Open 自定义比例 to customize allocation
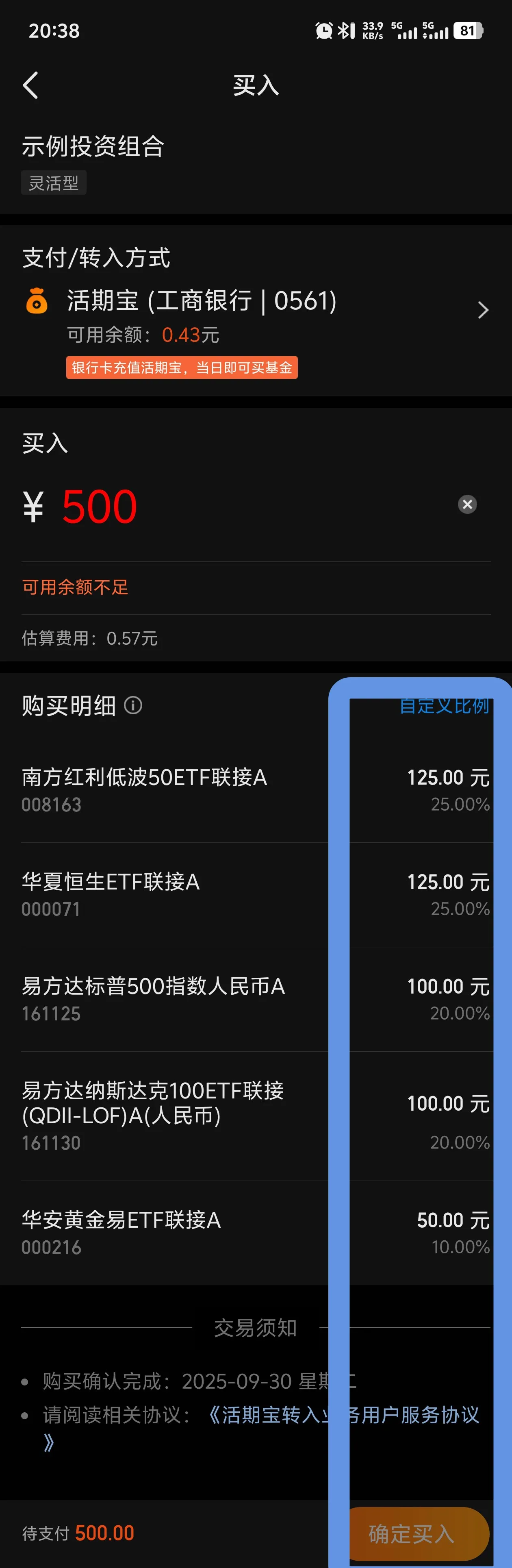This screenshot has height=1568, width=512. [x=444, y=705]
